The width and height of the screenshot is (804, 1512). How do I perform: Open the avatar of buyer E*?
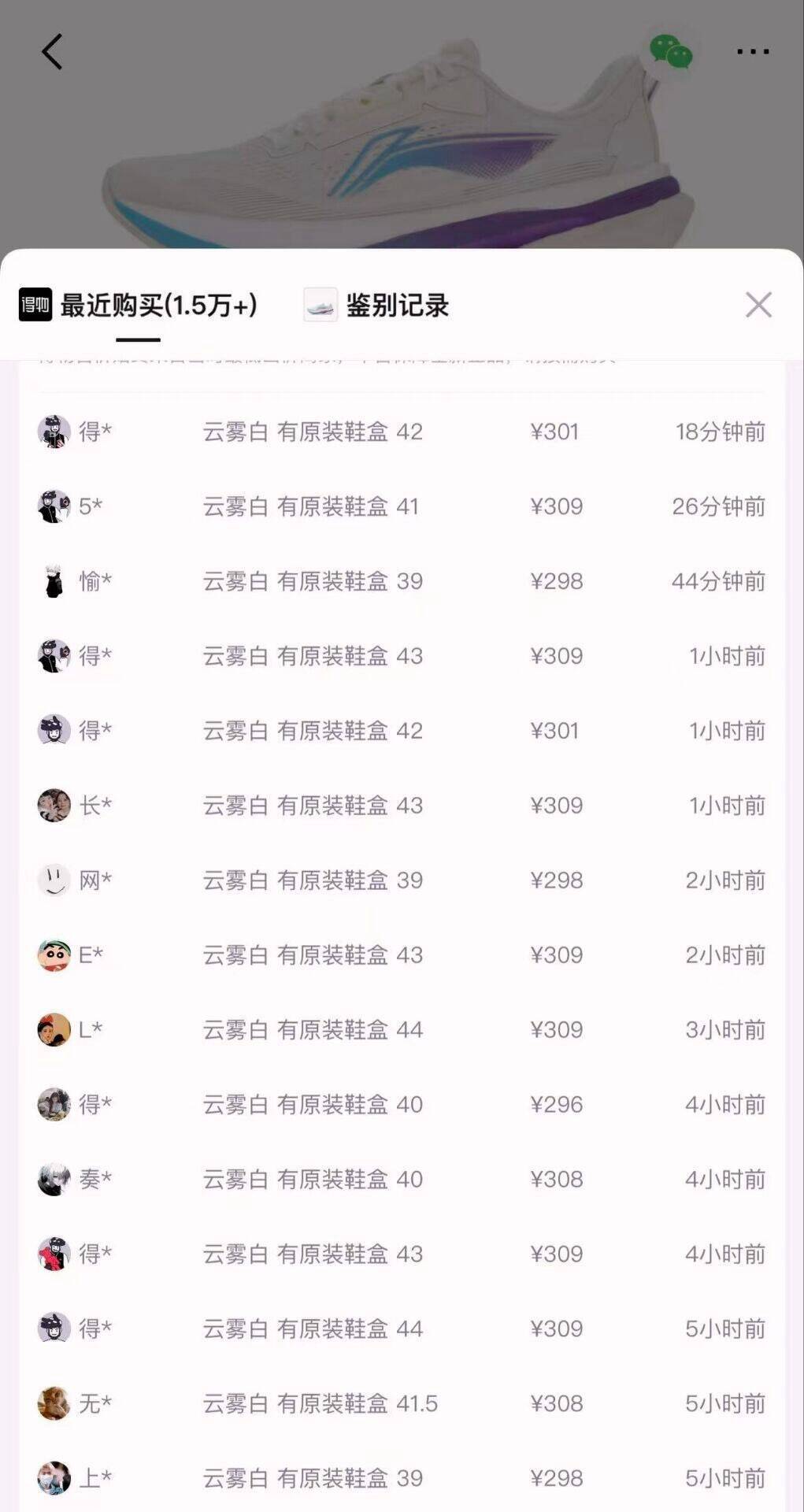(54, 955)
